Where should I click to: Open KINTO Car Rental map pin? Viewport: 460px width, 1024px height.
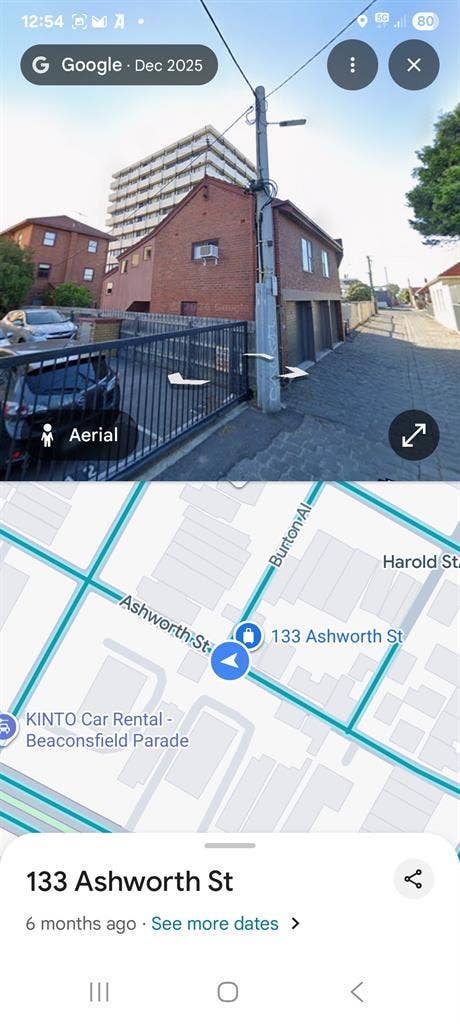click(7, 727)
